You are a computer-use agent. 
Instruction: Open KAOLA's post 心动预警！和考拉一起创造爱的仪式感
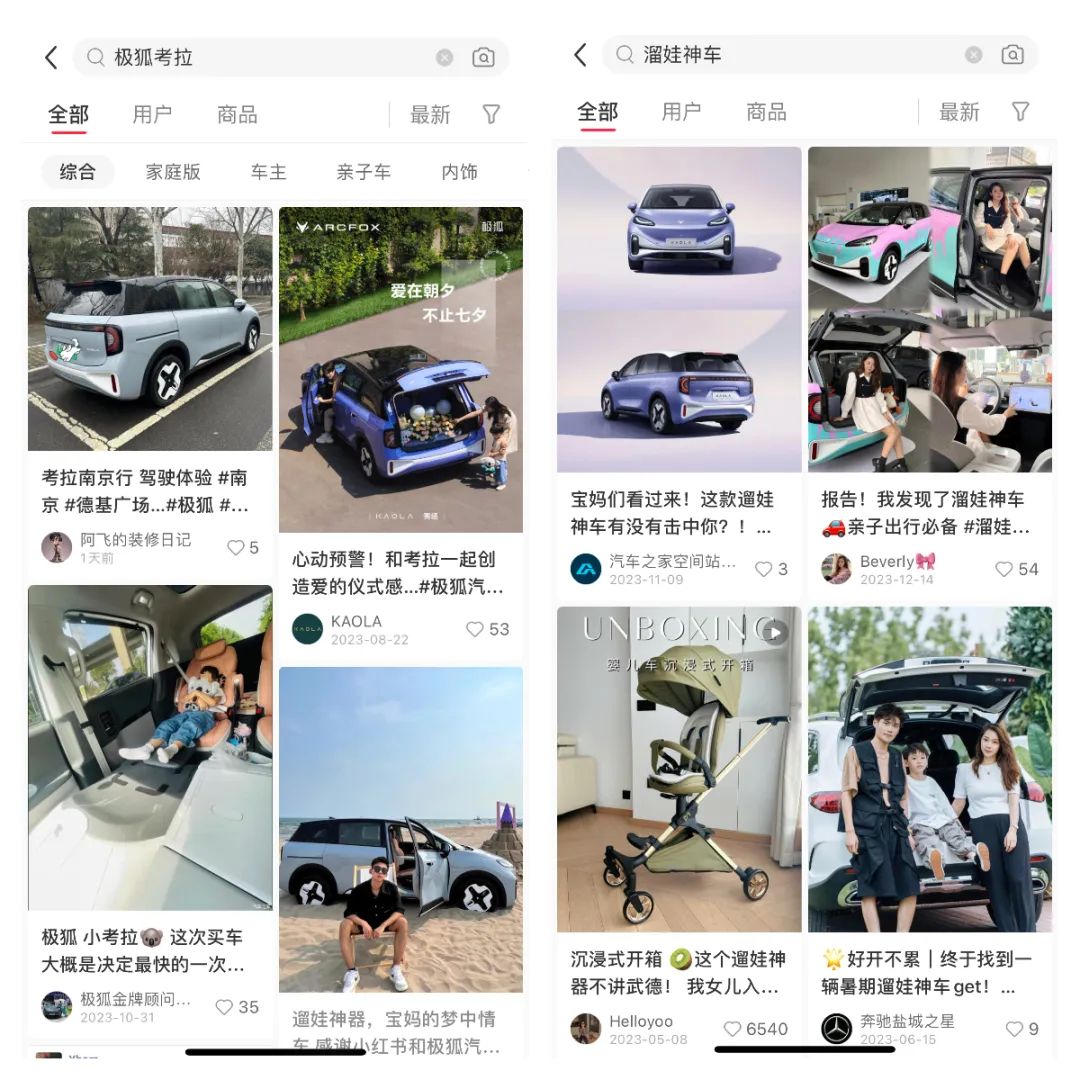[400, 370]
